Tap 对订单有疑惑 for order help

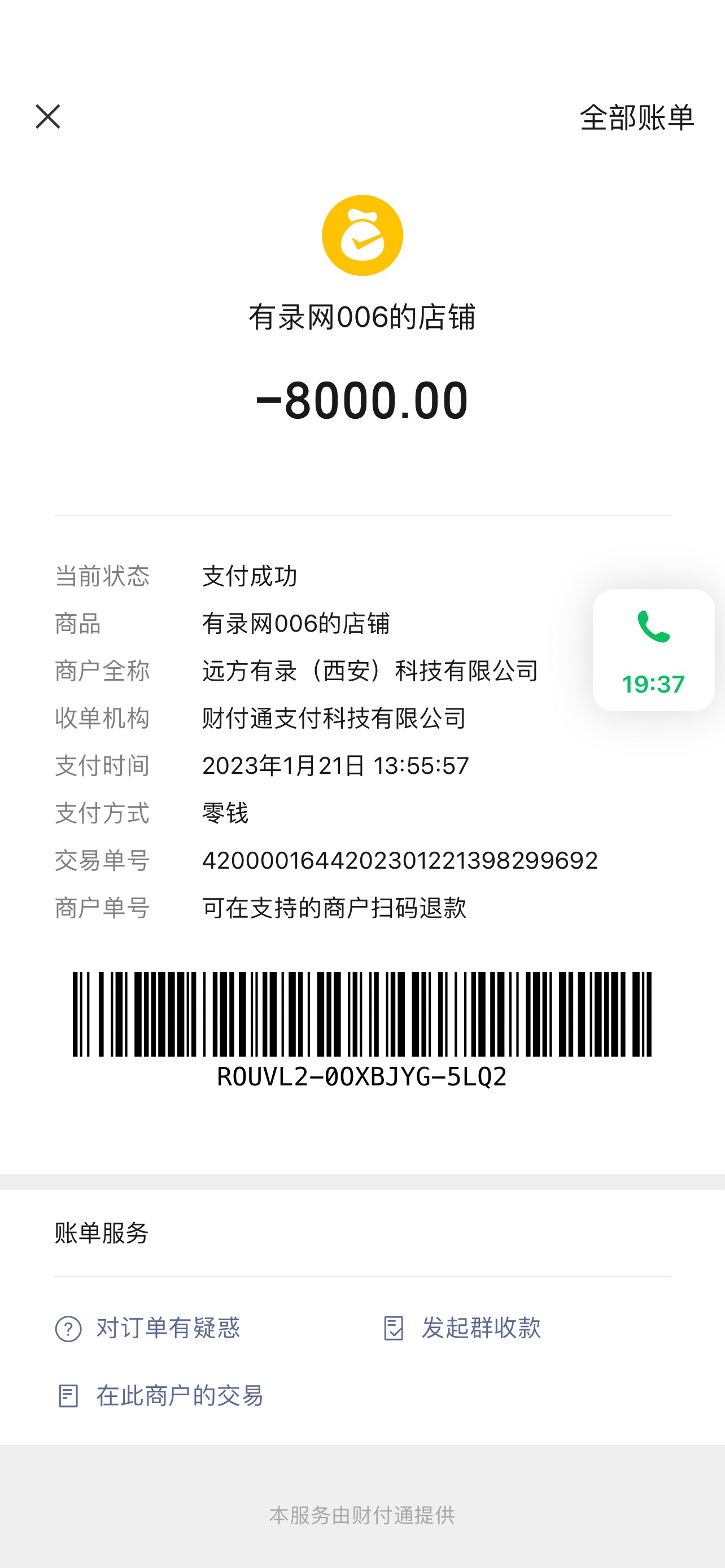[x=148, y=1328]
